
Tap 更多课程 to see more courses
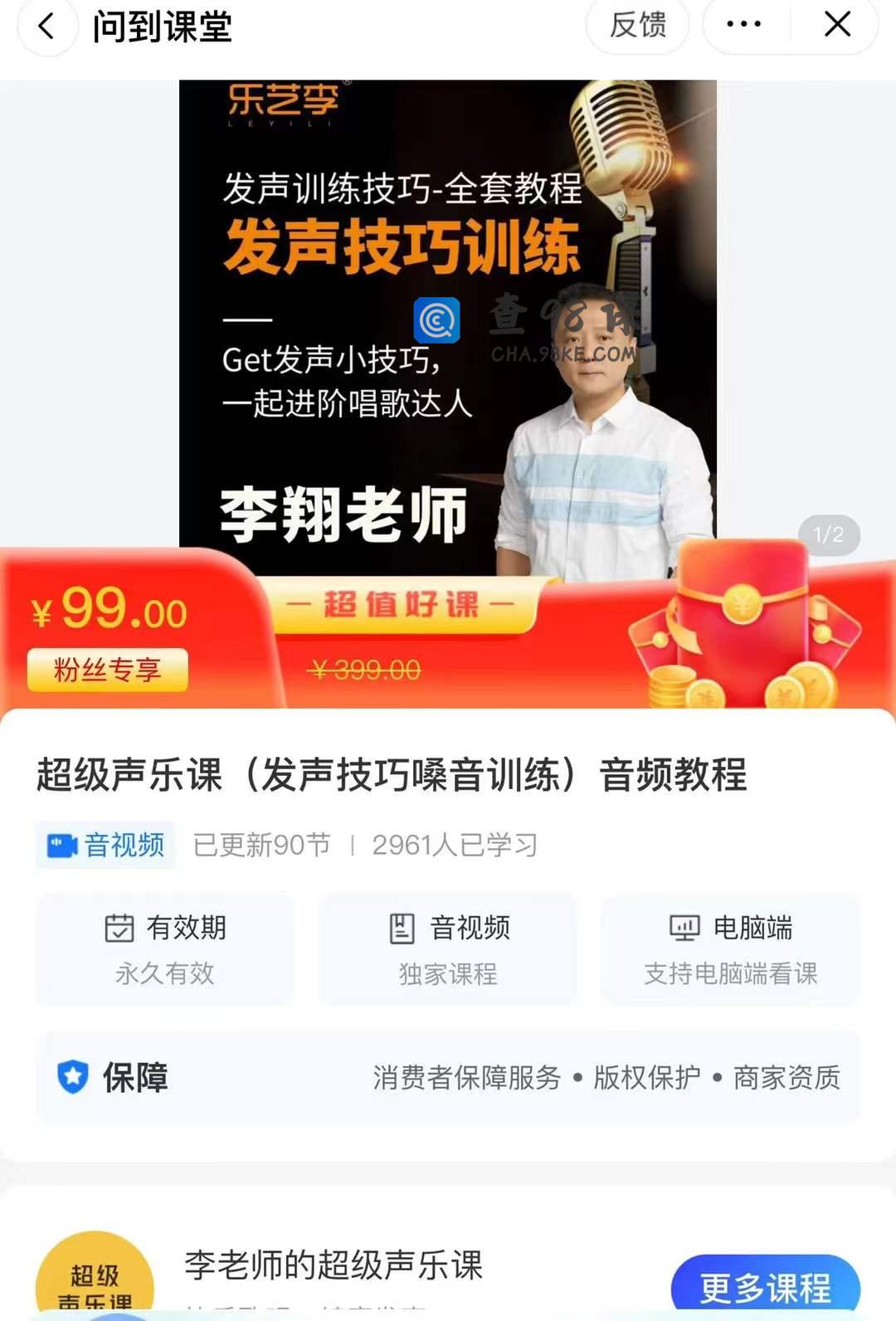point(764,1287)
